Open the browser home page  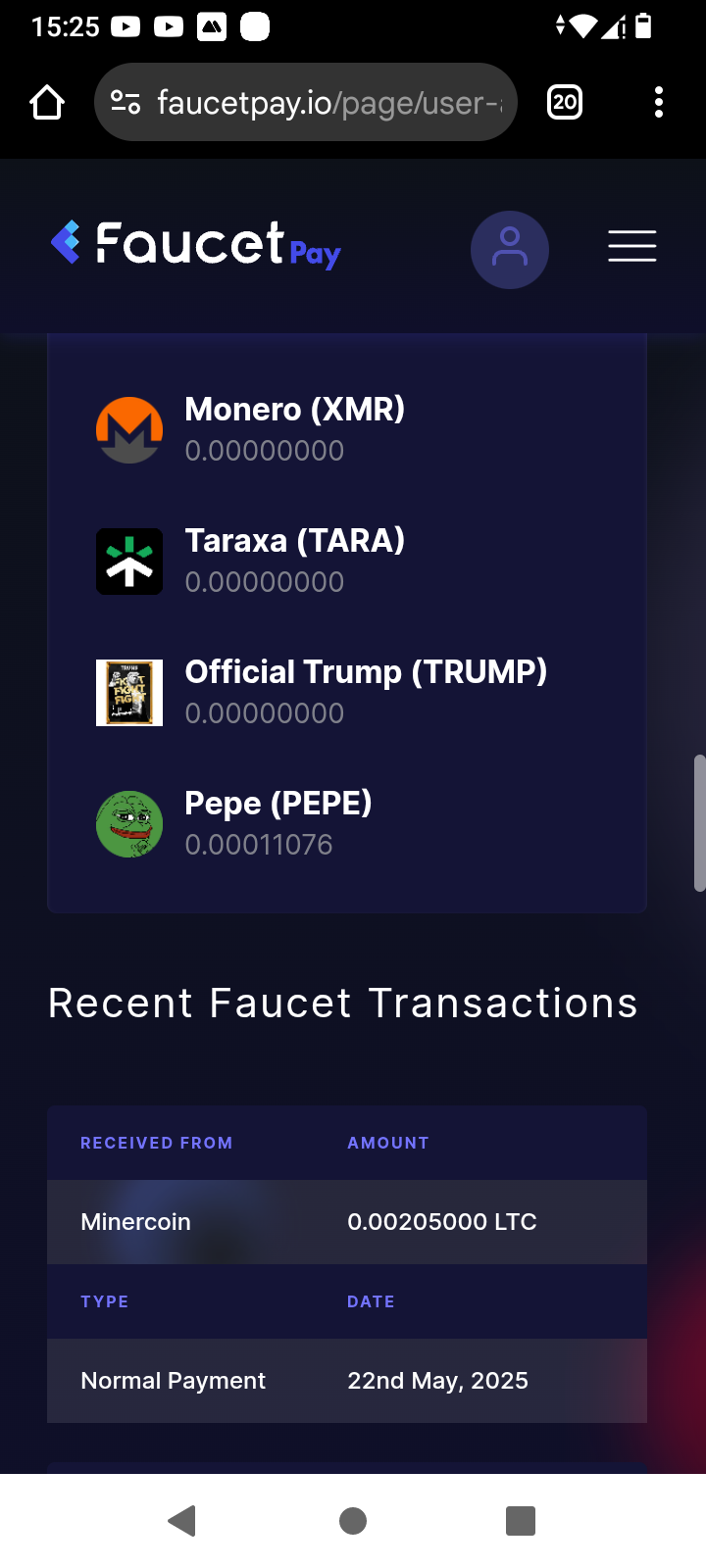click(x=47, y=102)
